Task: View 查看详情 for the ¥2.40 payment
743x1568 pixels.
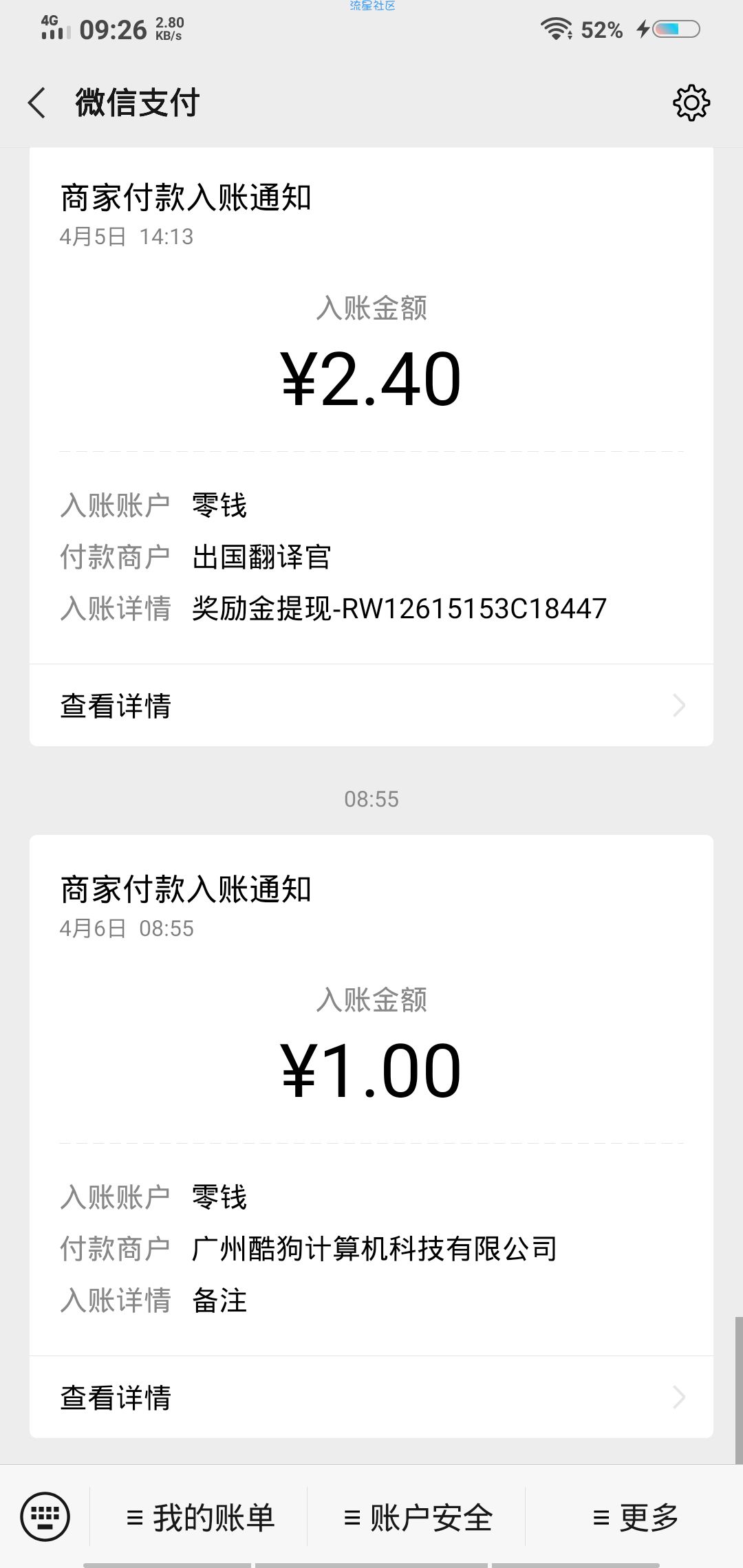Action: click(371, 706)
